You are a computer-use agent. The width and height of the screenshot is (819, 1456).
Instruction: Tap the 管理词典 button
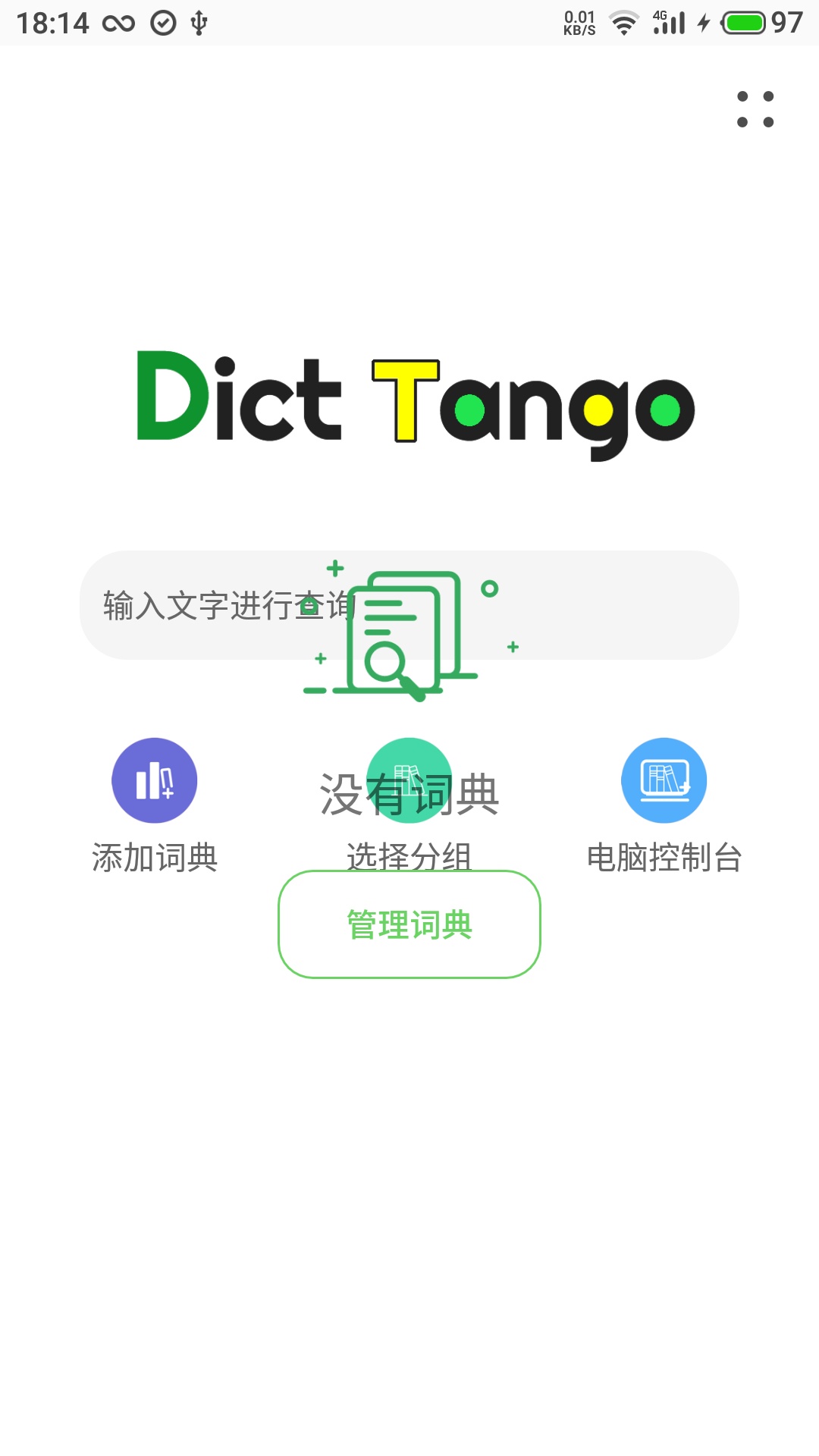coord(409,924)
